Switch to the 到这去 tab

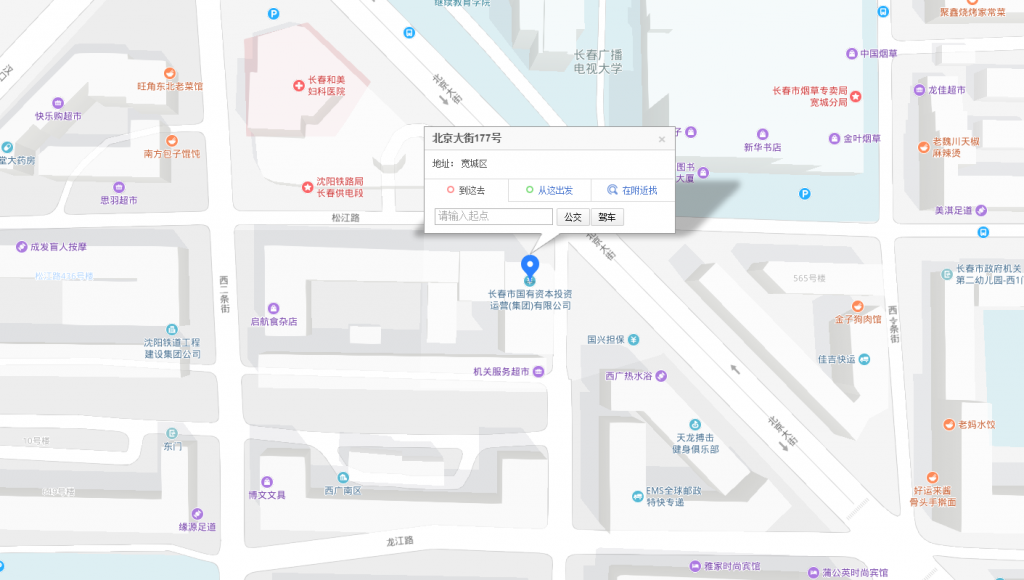coord(466,190)
